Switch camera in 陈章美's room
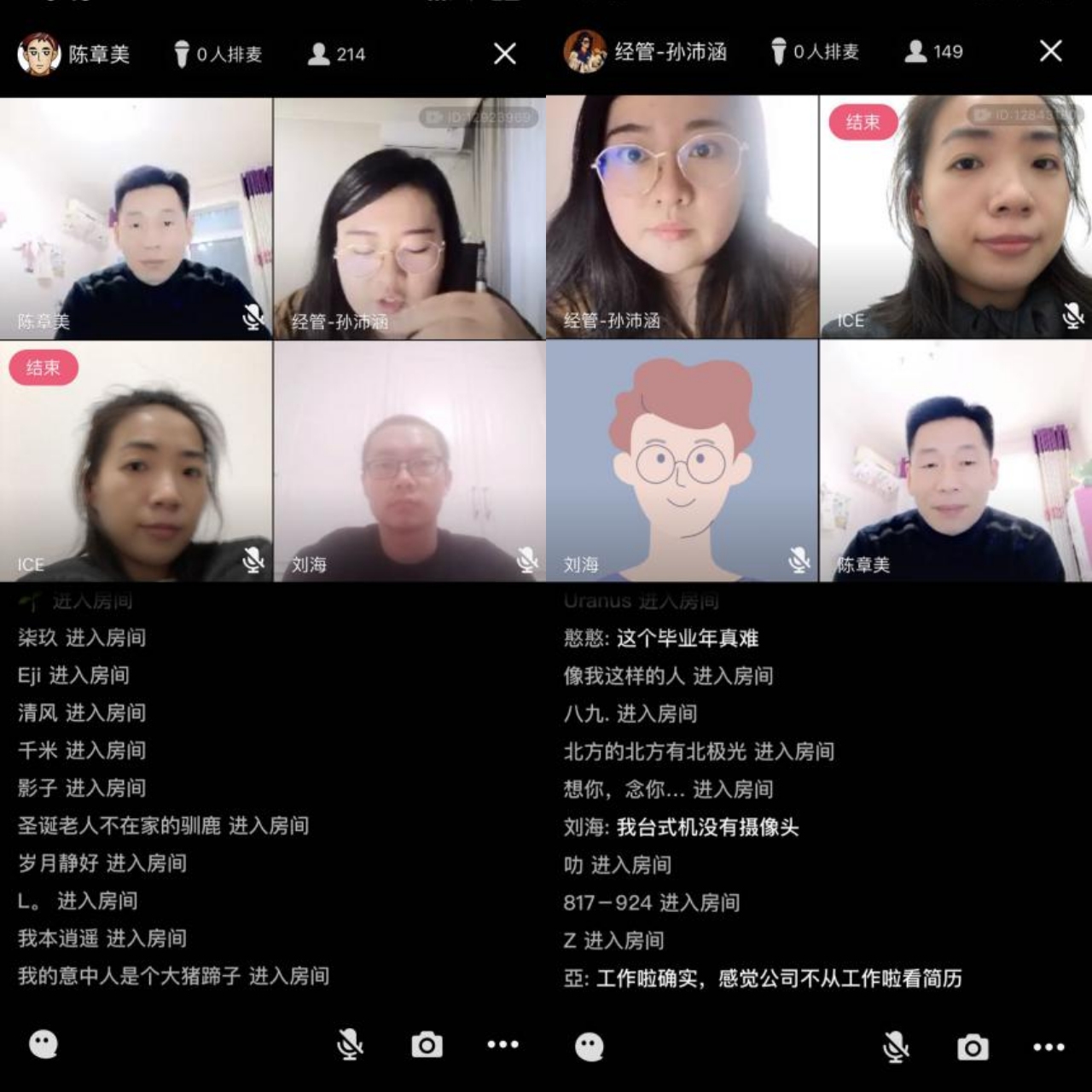 (x=427, y=1044)
